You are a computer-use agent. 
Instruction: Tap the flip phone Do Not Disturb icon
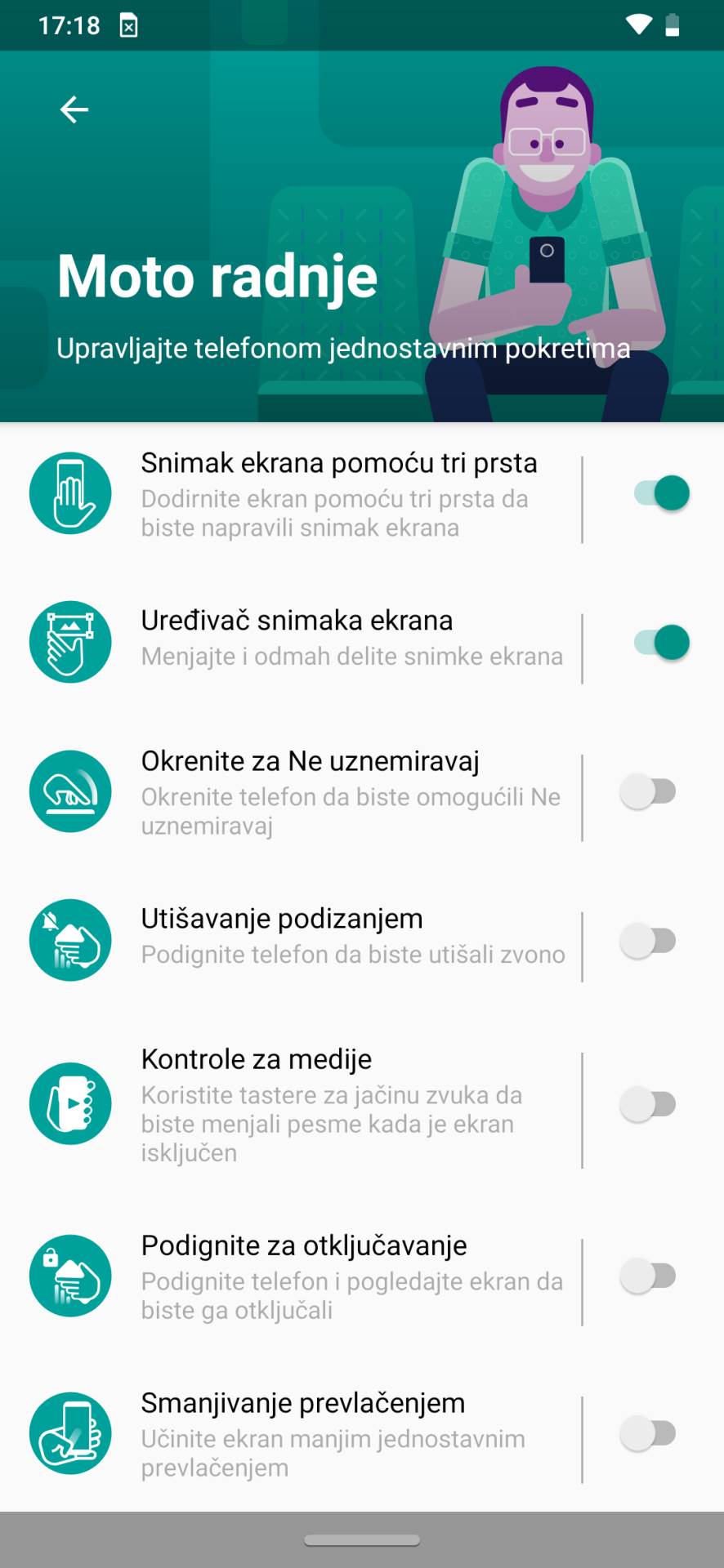(x=70, y=791)
